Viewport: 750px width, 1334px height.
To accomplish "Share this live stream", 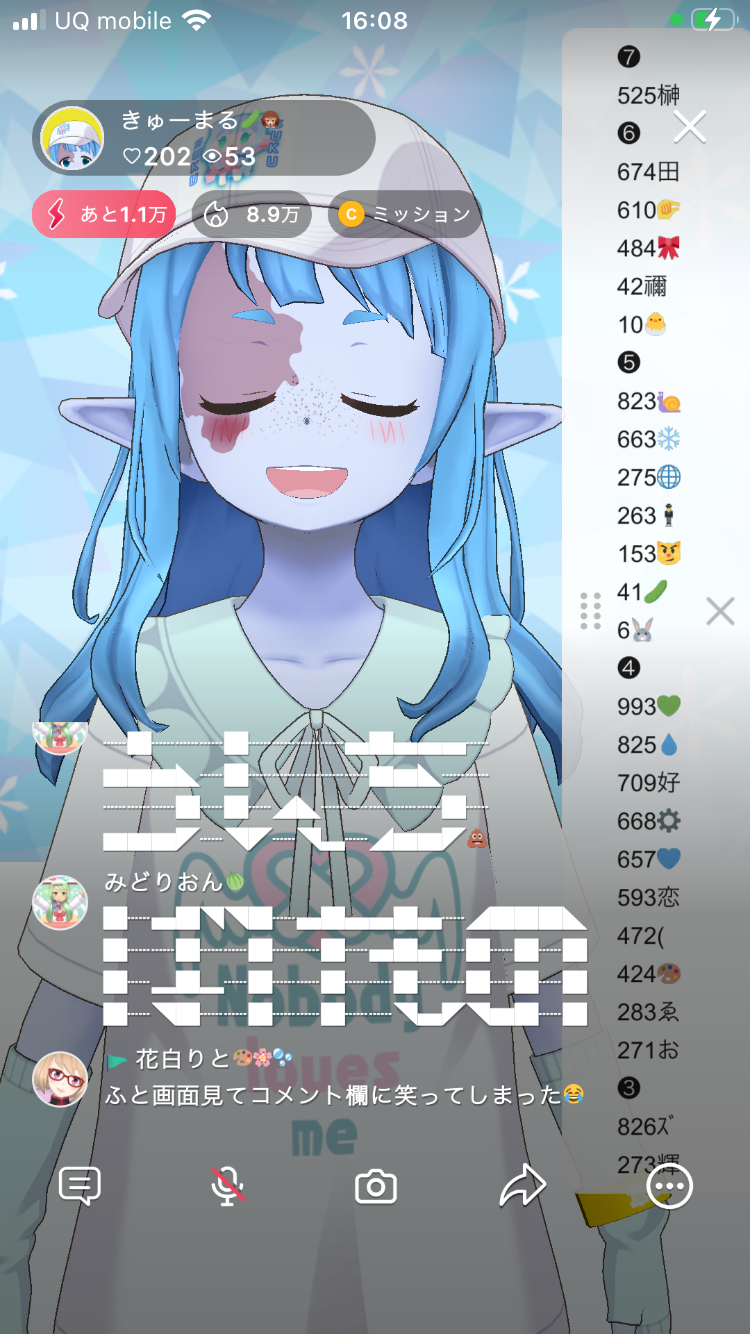I will (x=522, y=1186).
